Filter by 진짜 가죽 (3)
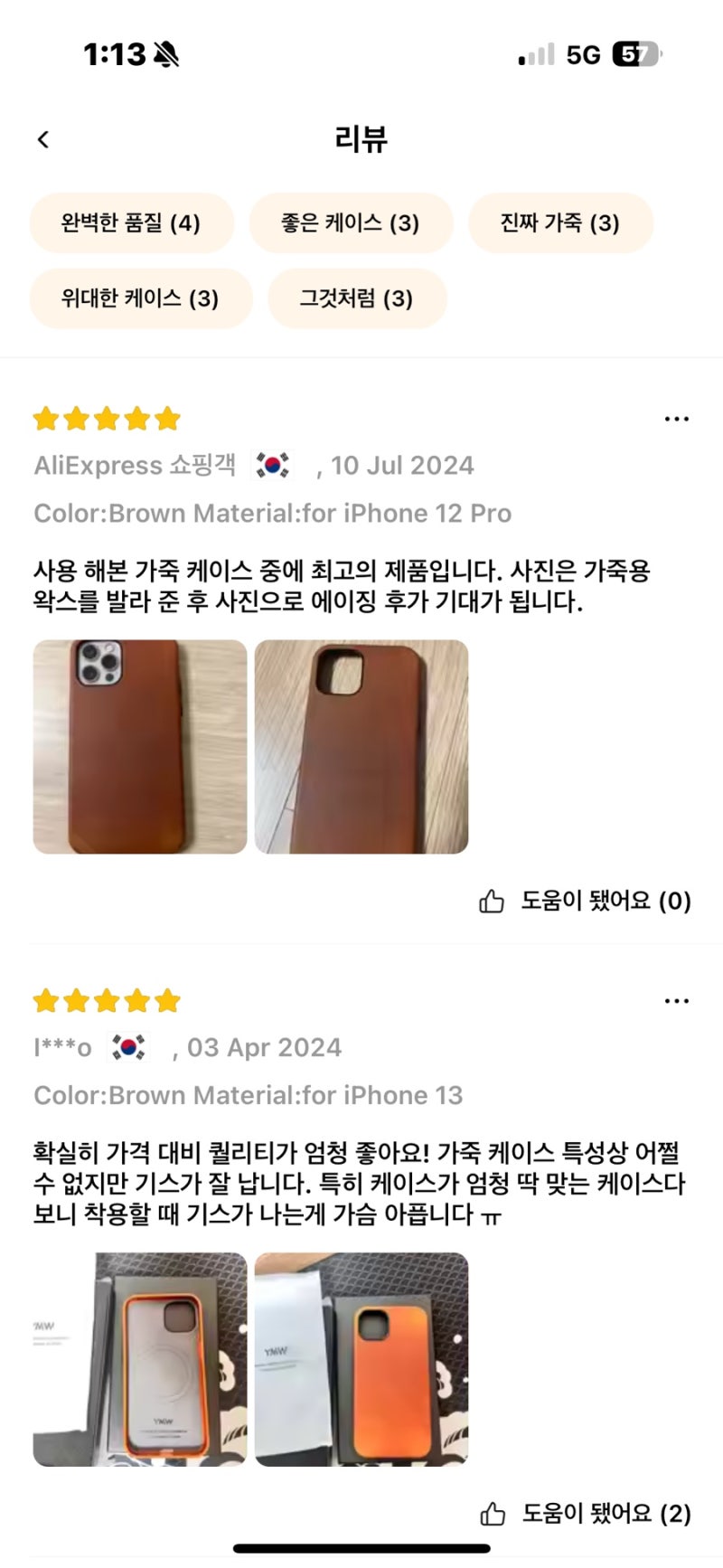This screenshot has width=723, height=1568. tap(560, 222)
